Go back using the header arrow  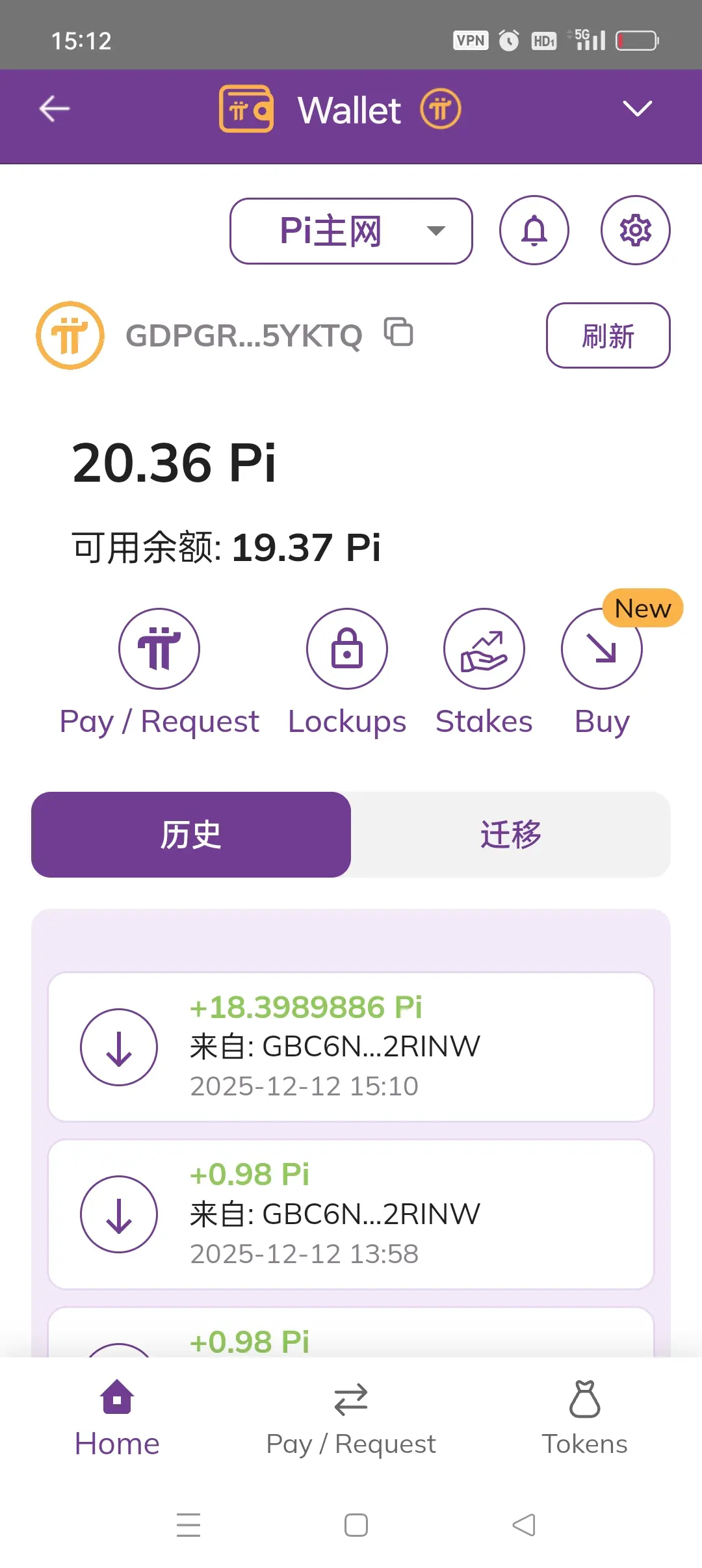55,109
